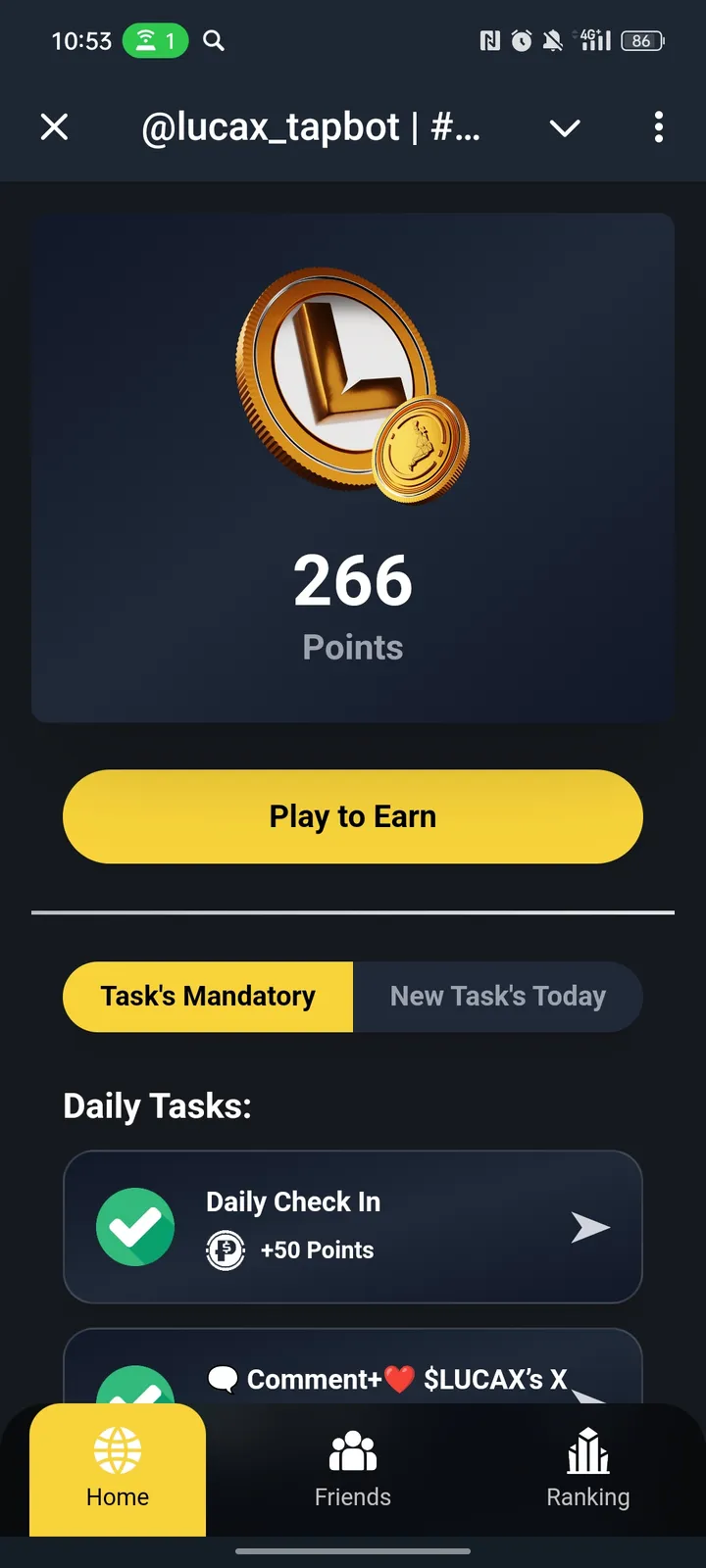The height and width of the screenshot is (1568, 706).
Task: Switch to New Task's Today tab
Action: tap(497, 997)
